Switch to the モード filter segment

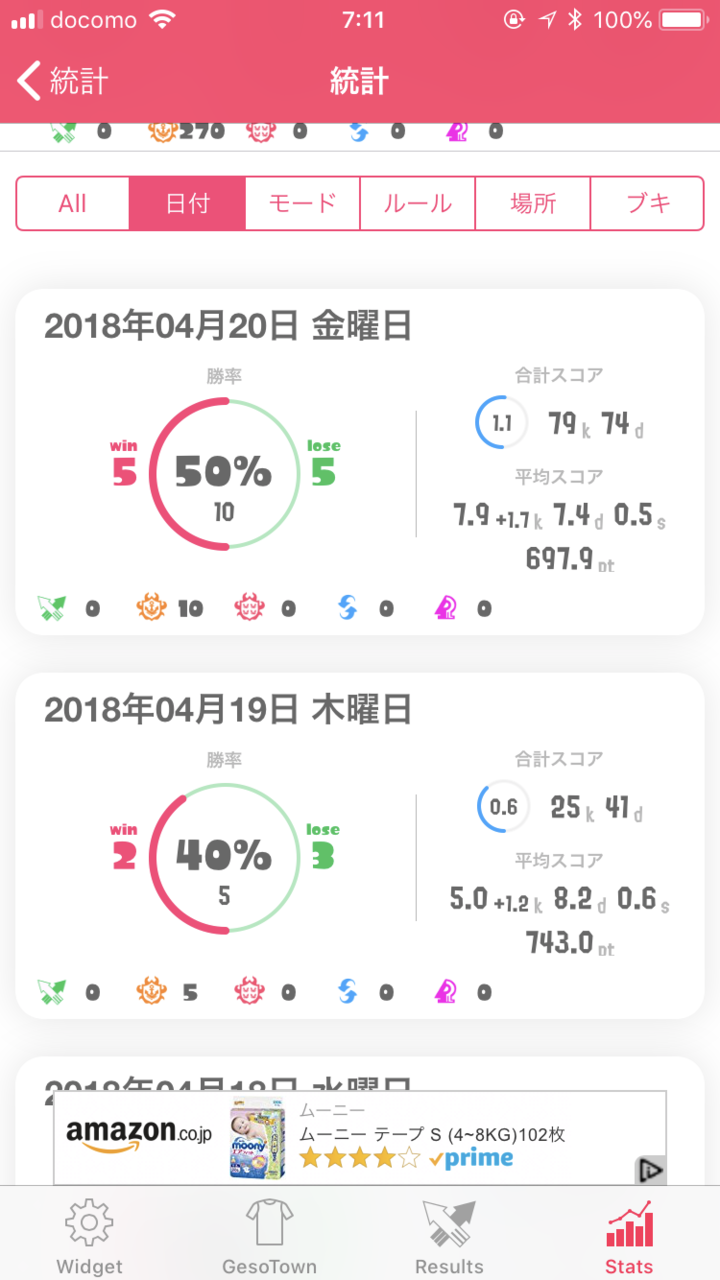click(303, 204)
